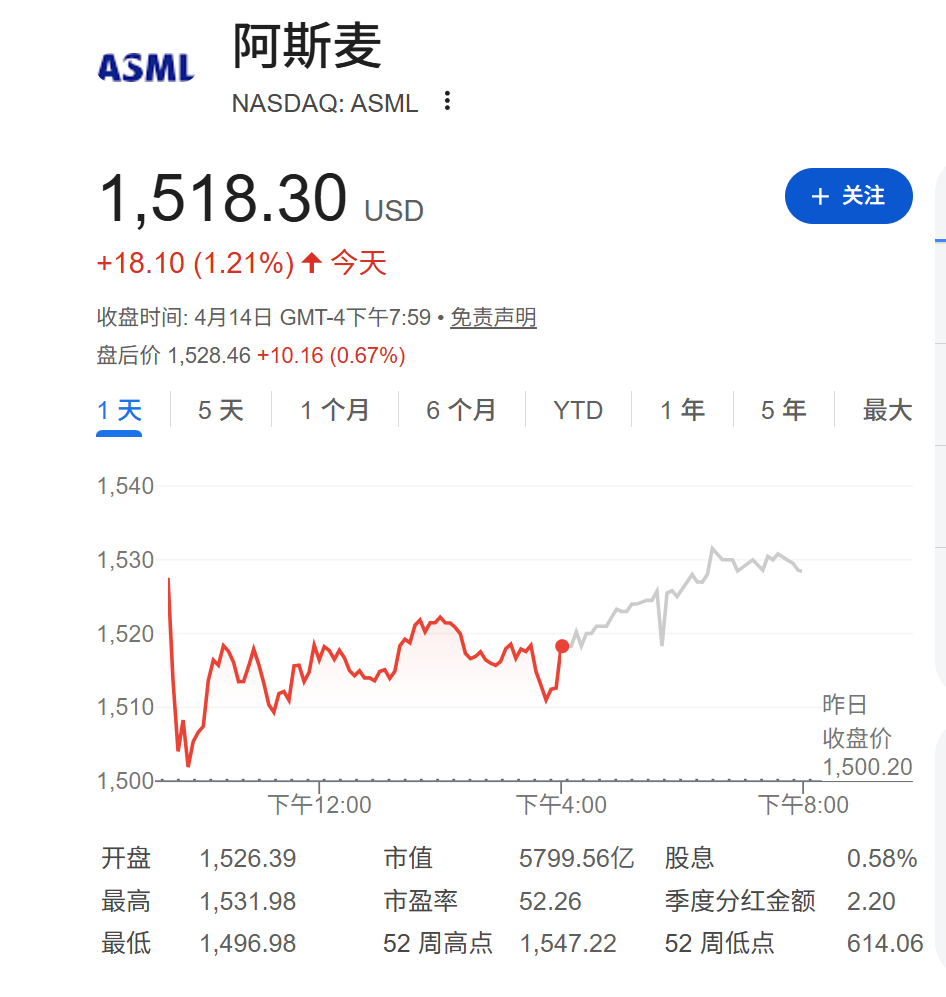Click the NASDAQ: ASML ticker label

(324, 103)
